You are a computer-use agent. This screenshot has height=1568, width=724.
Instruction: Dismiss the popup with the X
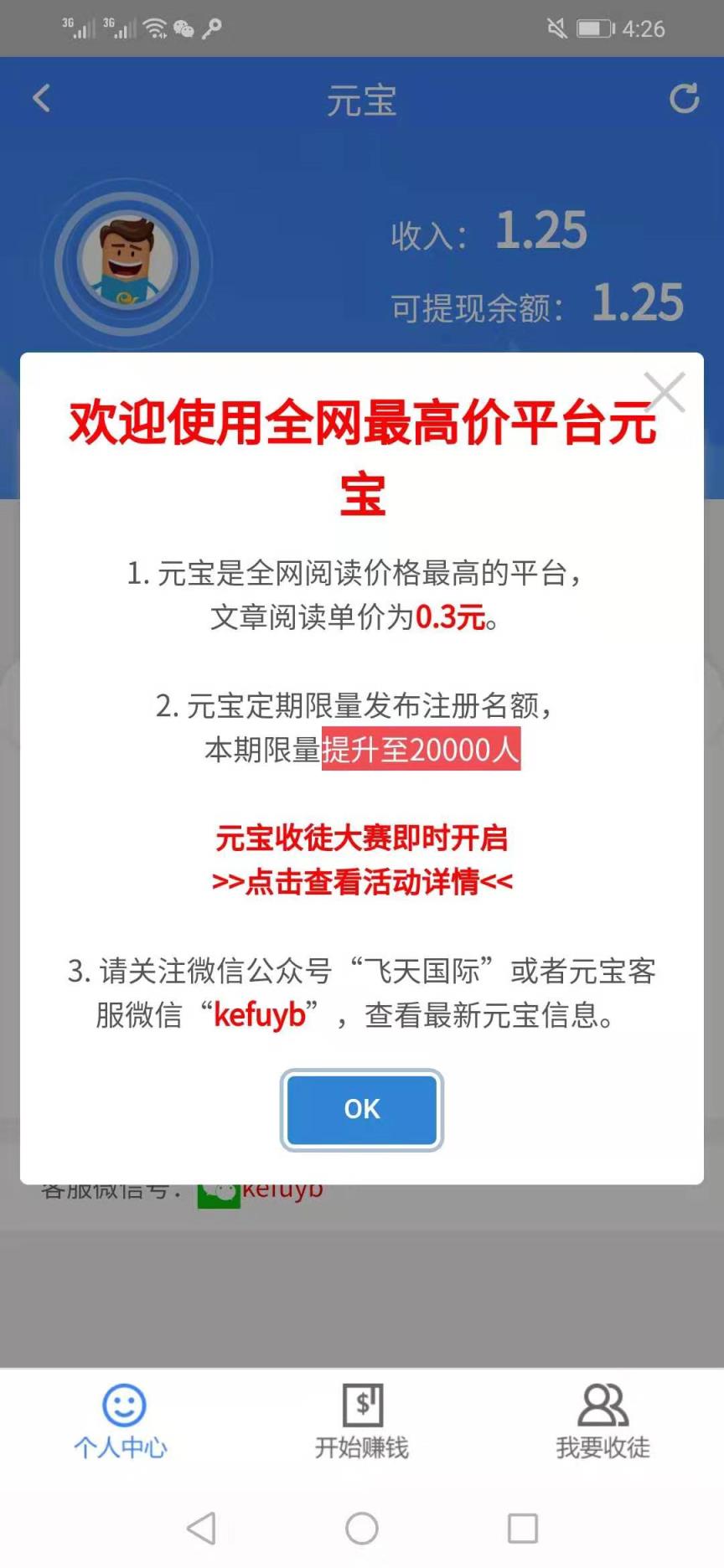click(x=665, y=392)
